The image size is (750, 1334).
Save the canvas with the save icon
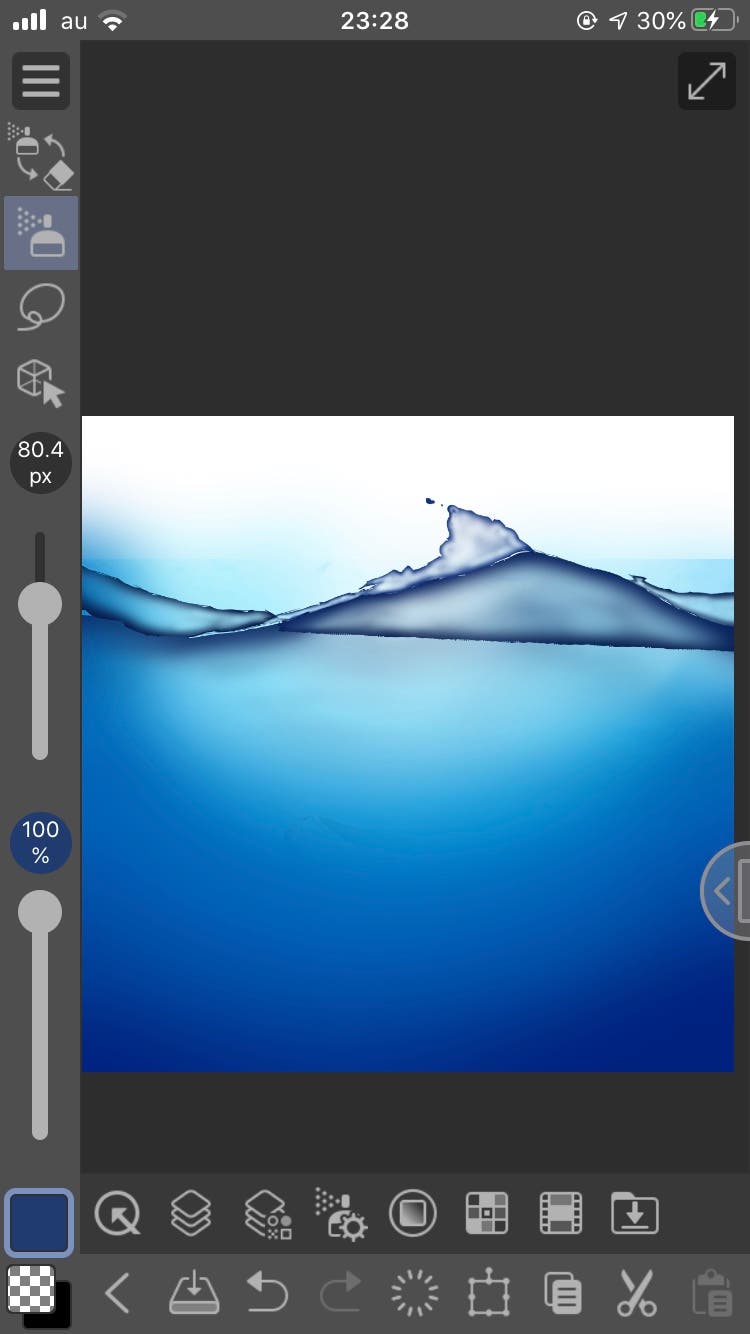click(194, 1293)
